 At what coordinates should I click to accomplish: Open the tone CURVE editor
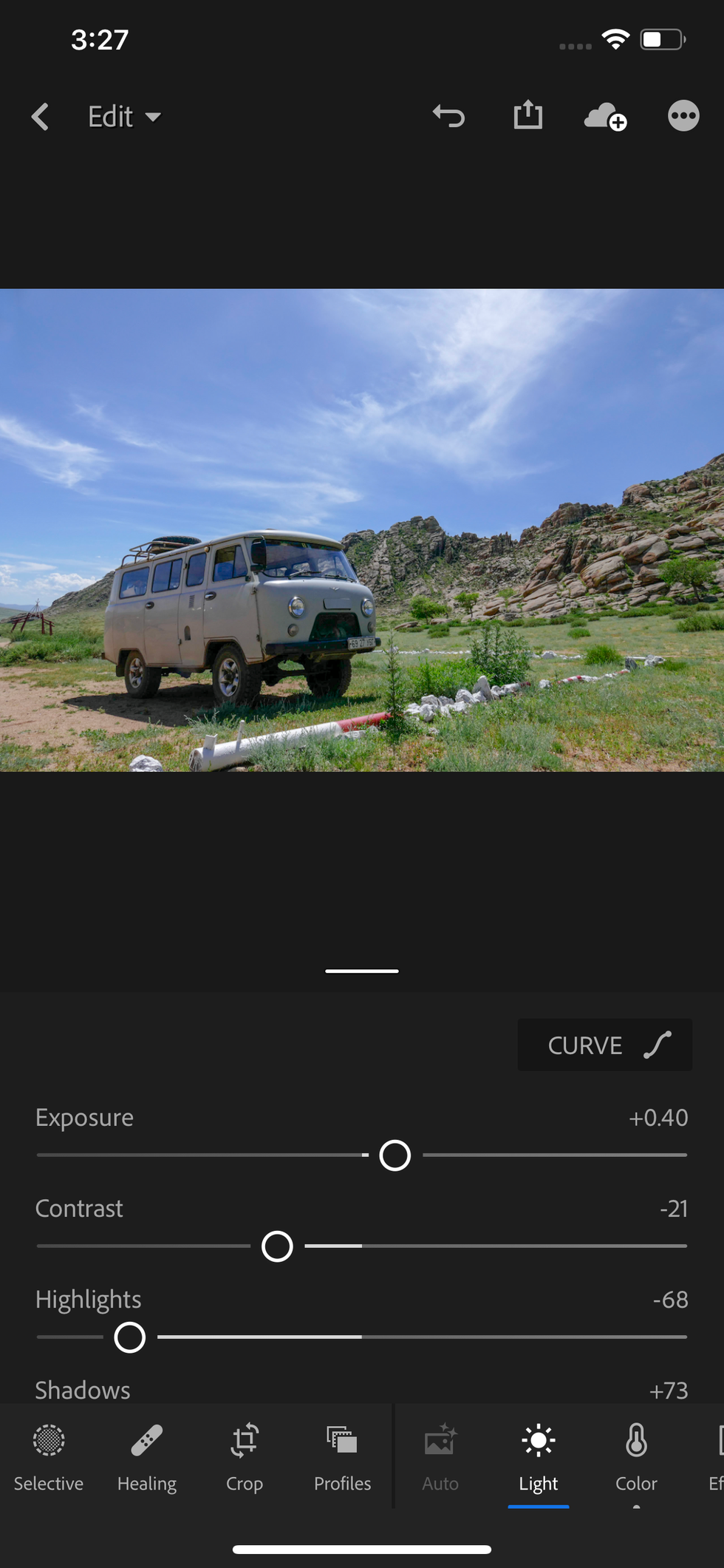click(x=604, y=1045)
